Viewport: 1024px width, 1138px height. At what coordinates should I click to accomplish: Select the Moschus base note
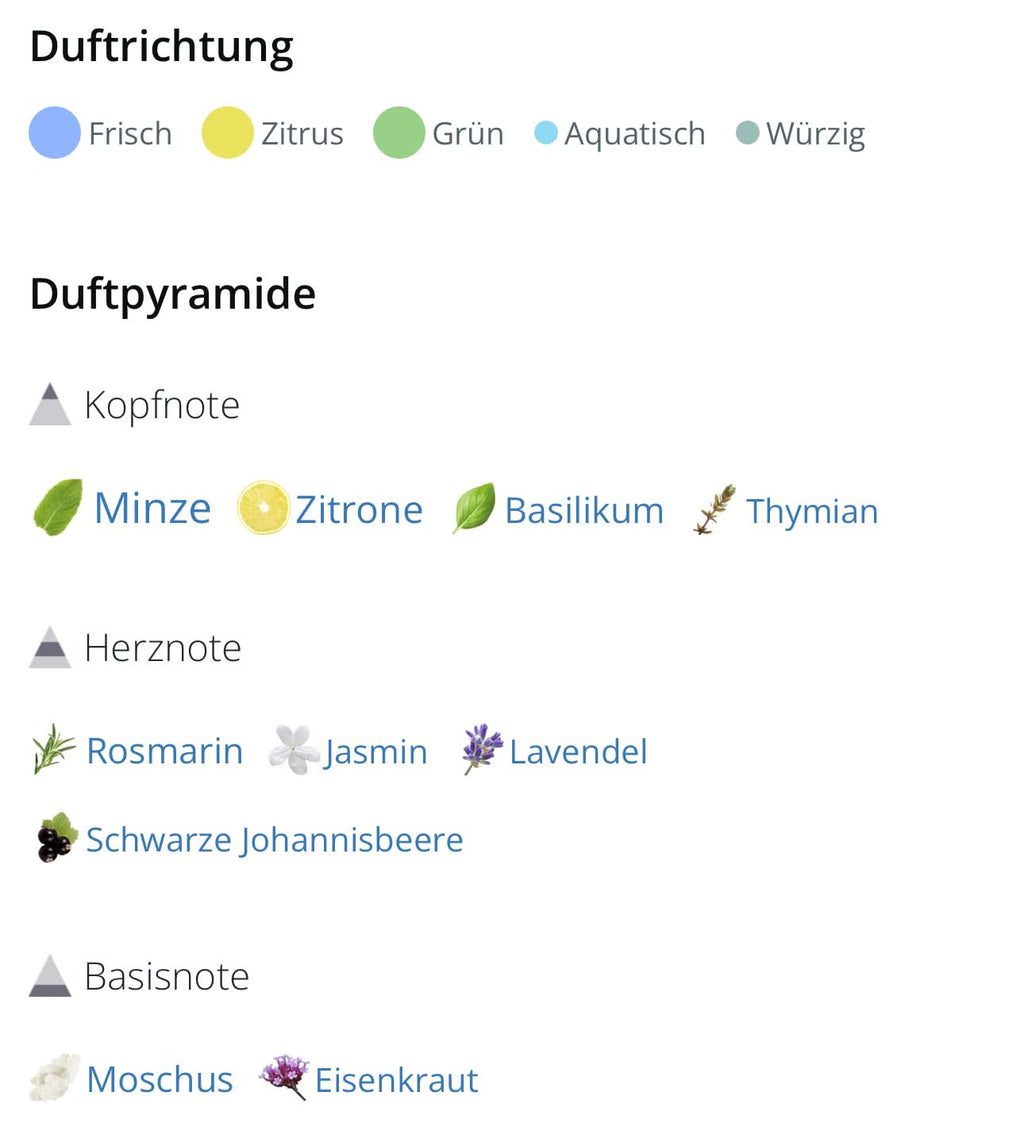click(159, 1080)
